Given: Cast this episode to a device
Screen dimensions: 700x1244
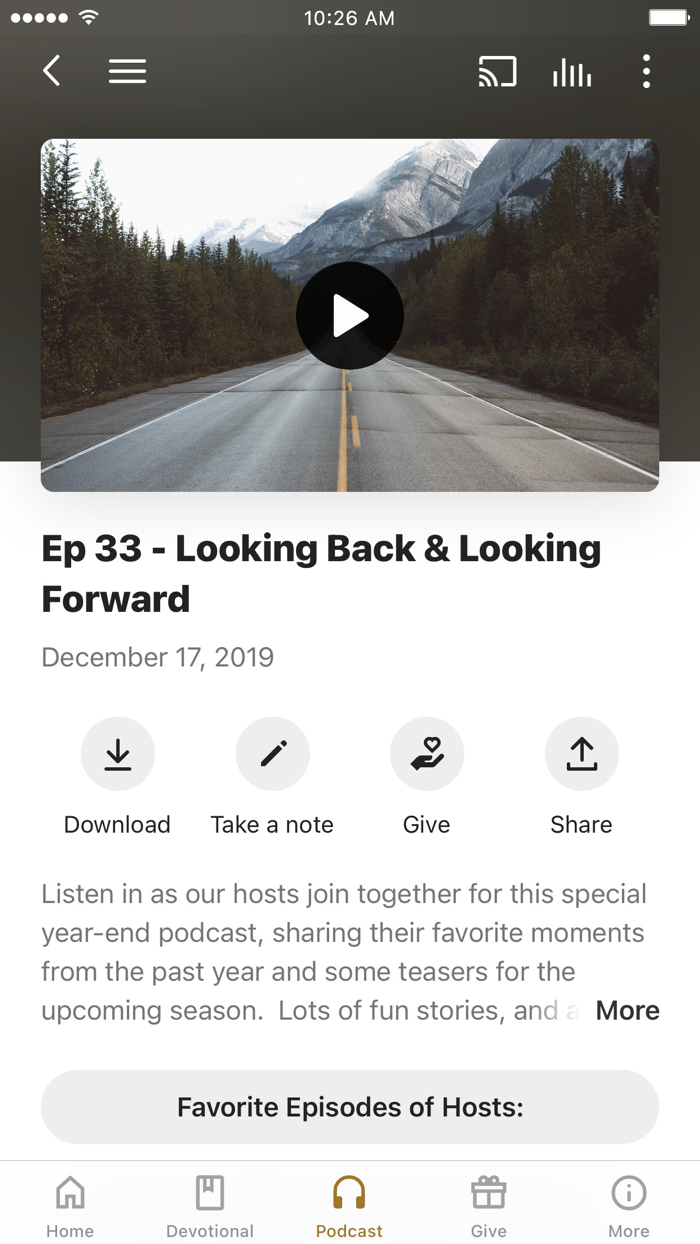Looking at the screenshot, I should 497,71.
